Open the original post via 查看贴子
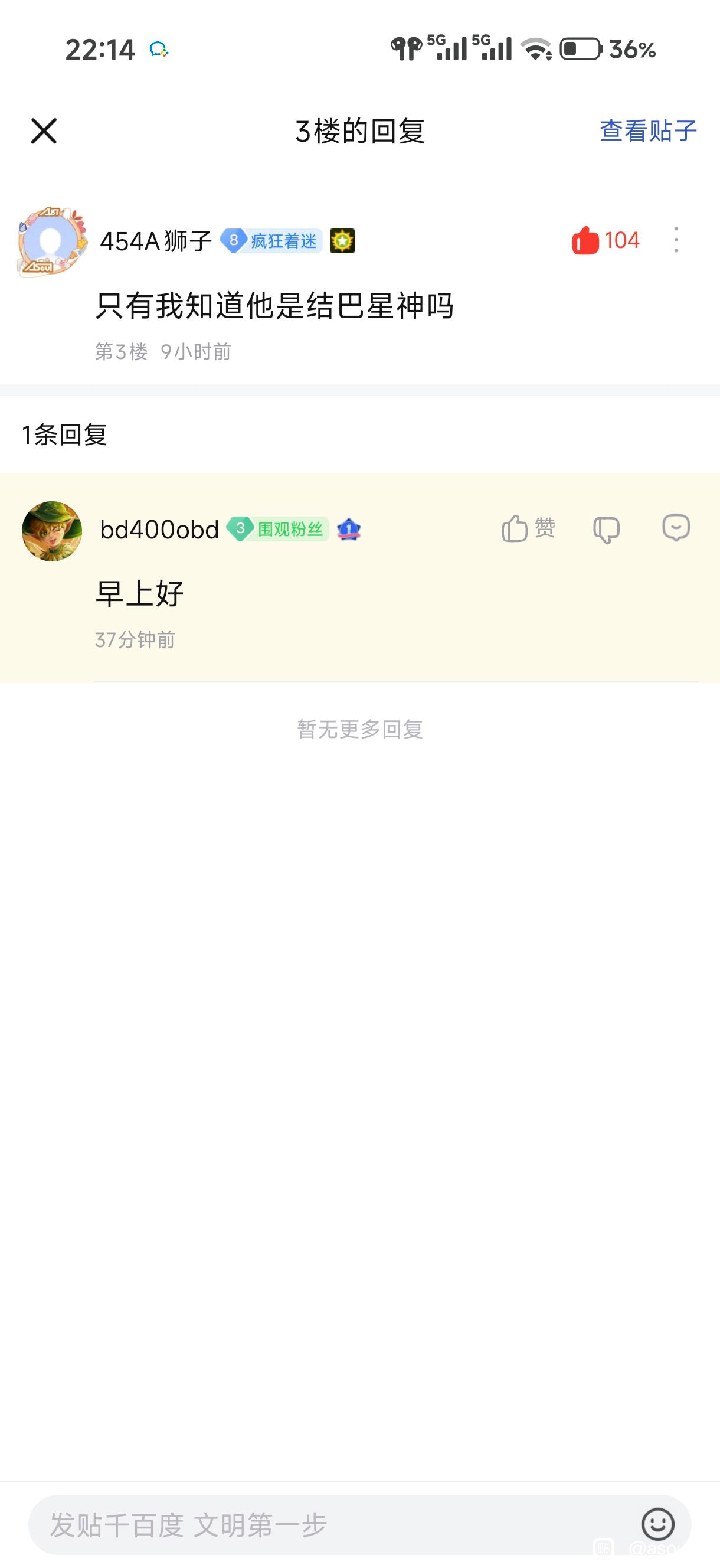Viewport: 720px width, 1568px height. (647, 131)
